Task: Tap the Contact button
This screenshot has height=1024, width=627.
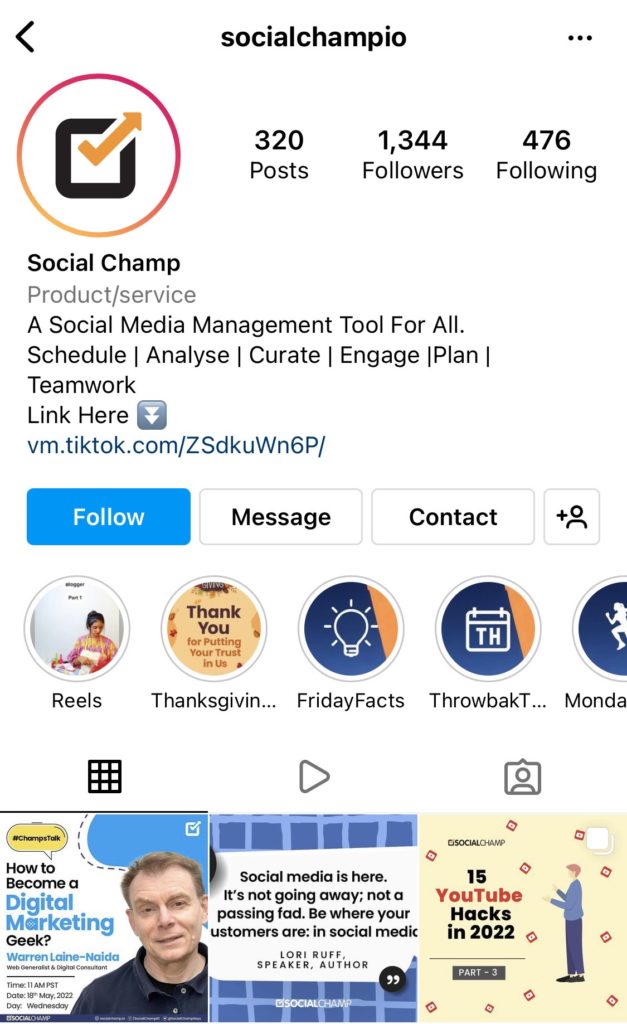Action: point(453,517)
